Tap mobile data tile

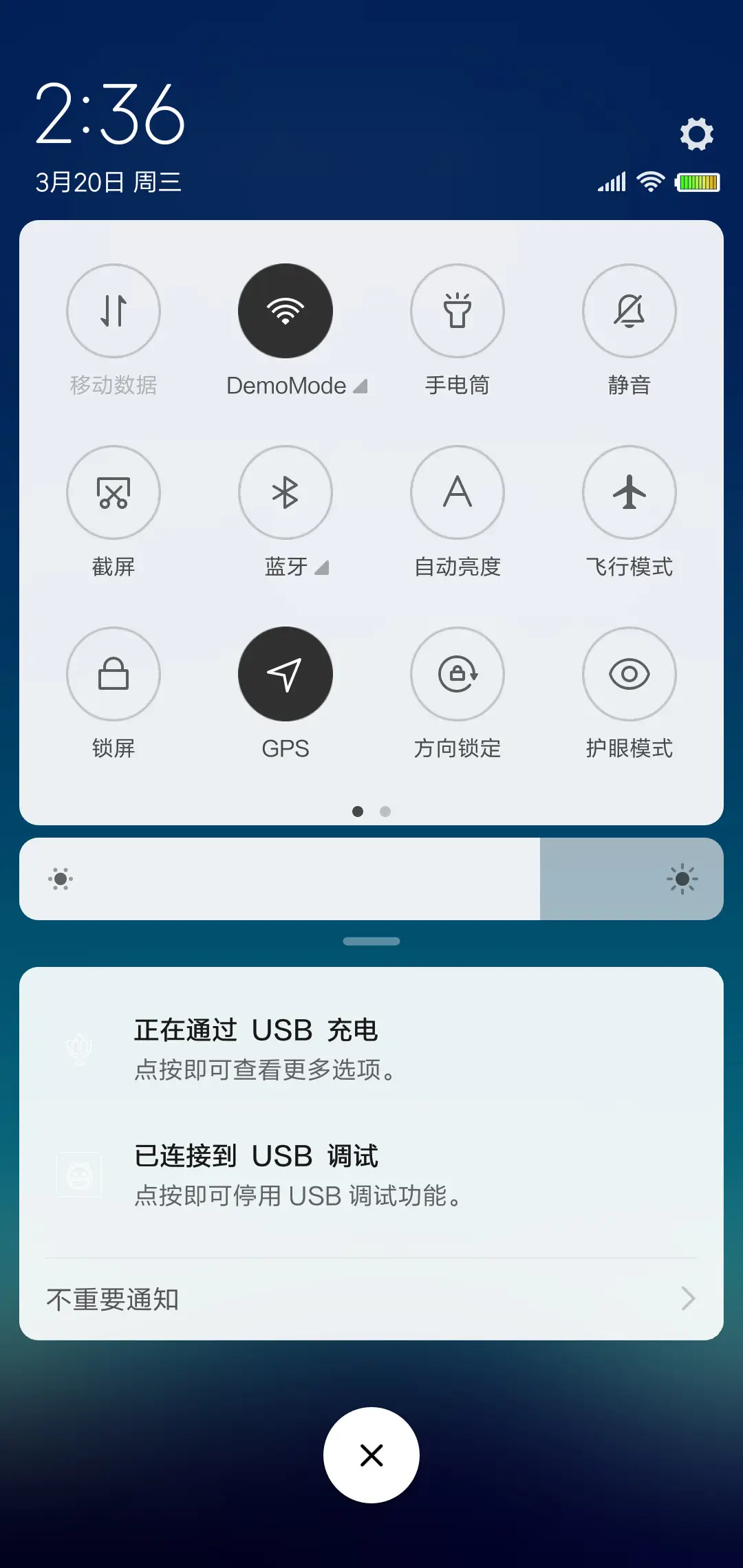point(114,311)
